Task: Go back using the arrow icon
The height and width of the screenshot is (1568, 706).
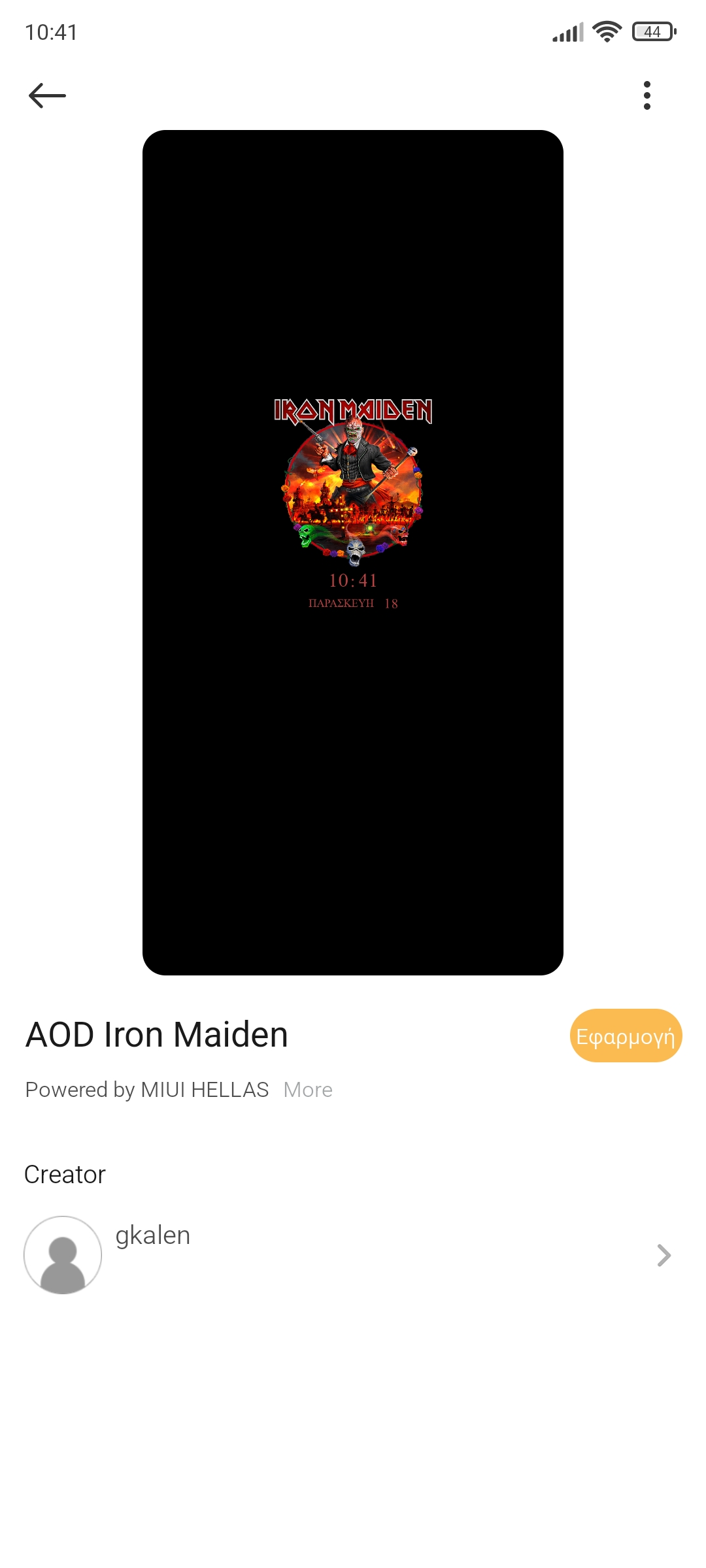Action: (47, 95)
